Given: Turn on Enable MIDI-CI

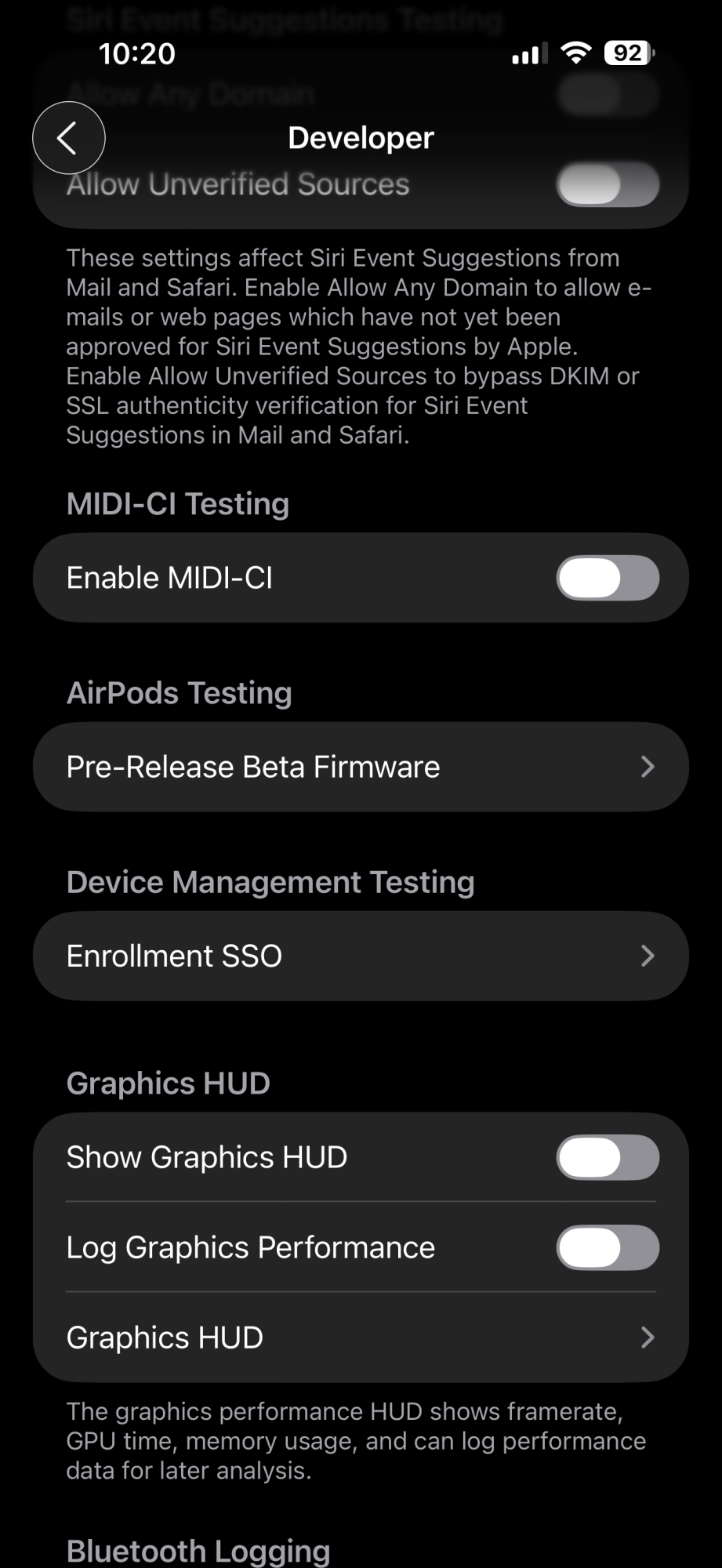Looking at the screenshot, I should pyautogui.click(x=608, y=578).
